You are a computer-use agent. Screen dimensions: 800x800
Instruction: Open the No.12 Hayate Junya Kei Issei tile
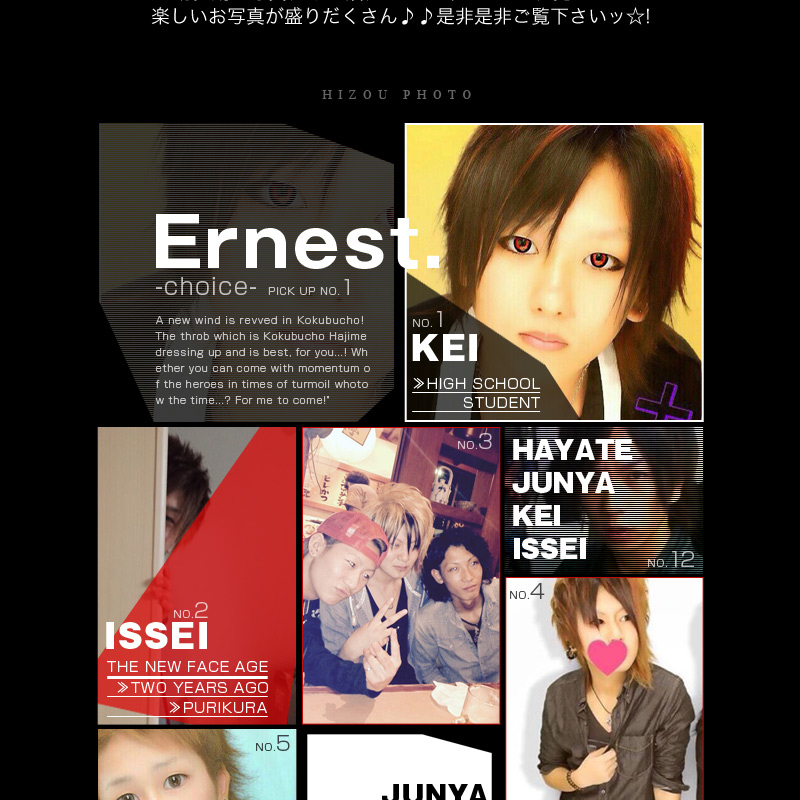[603, 501]
